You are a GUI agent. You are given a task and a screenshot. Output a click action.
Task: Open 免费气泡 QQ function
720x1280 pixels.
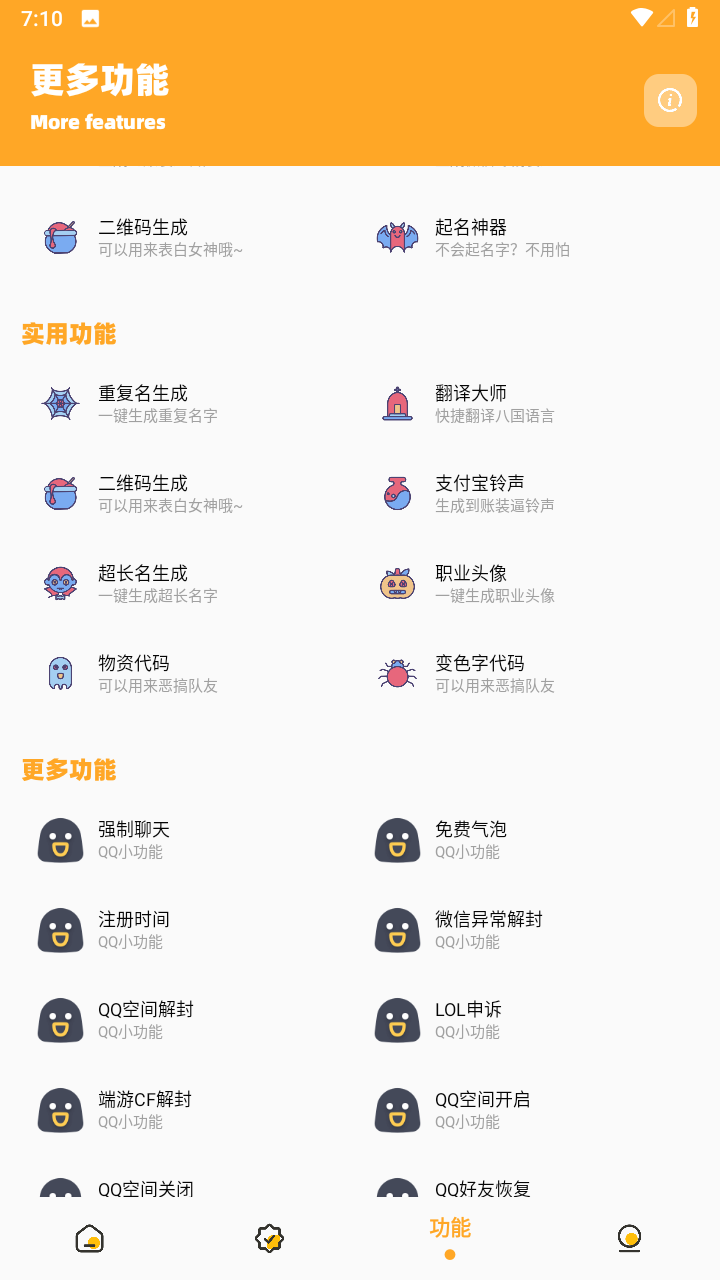[528, 840]
